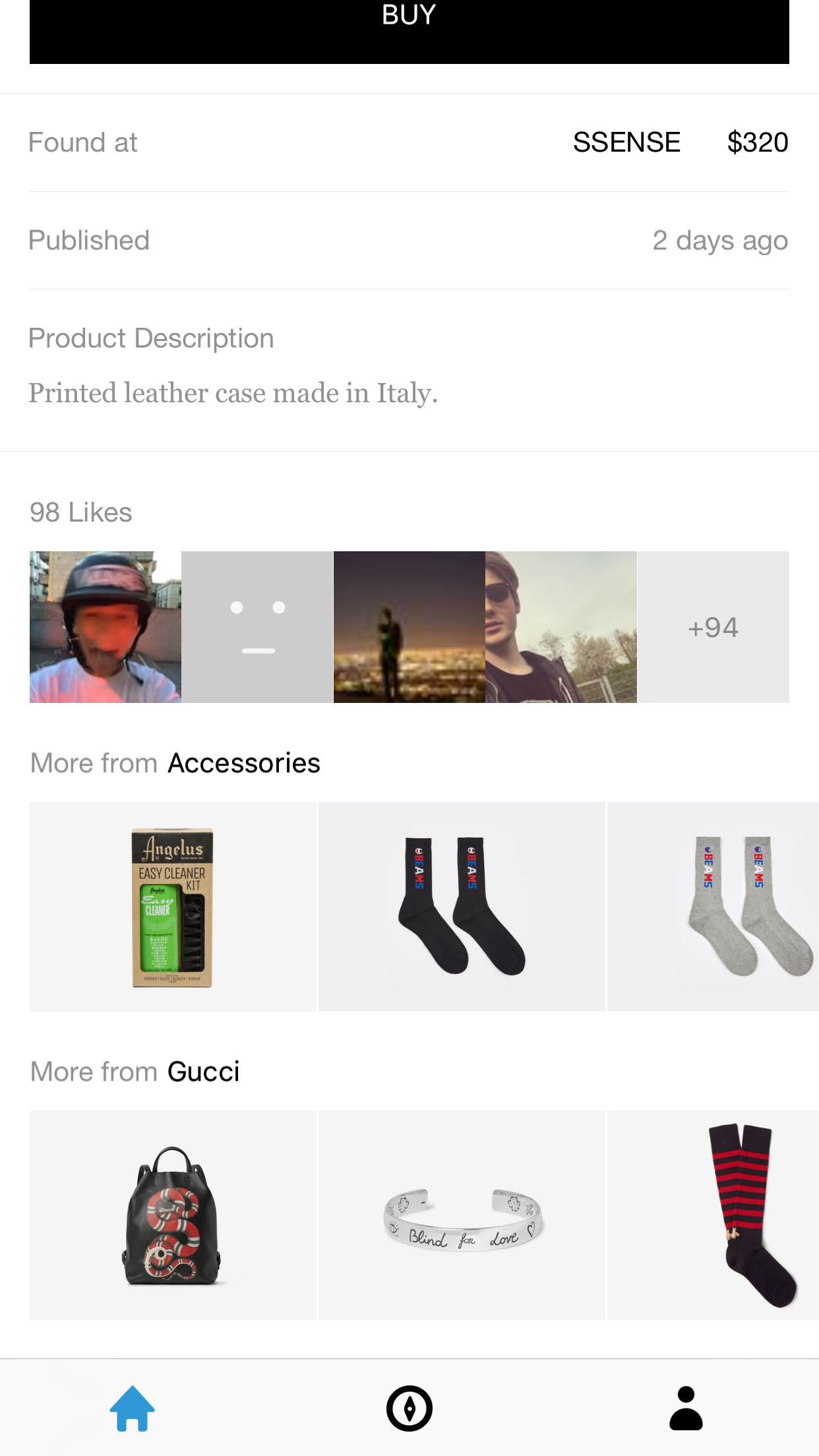Switch to the Explore compass tab
This screenshot has height=1456, width=819.
pos(409,1408)
